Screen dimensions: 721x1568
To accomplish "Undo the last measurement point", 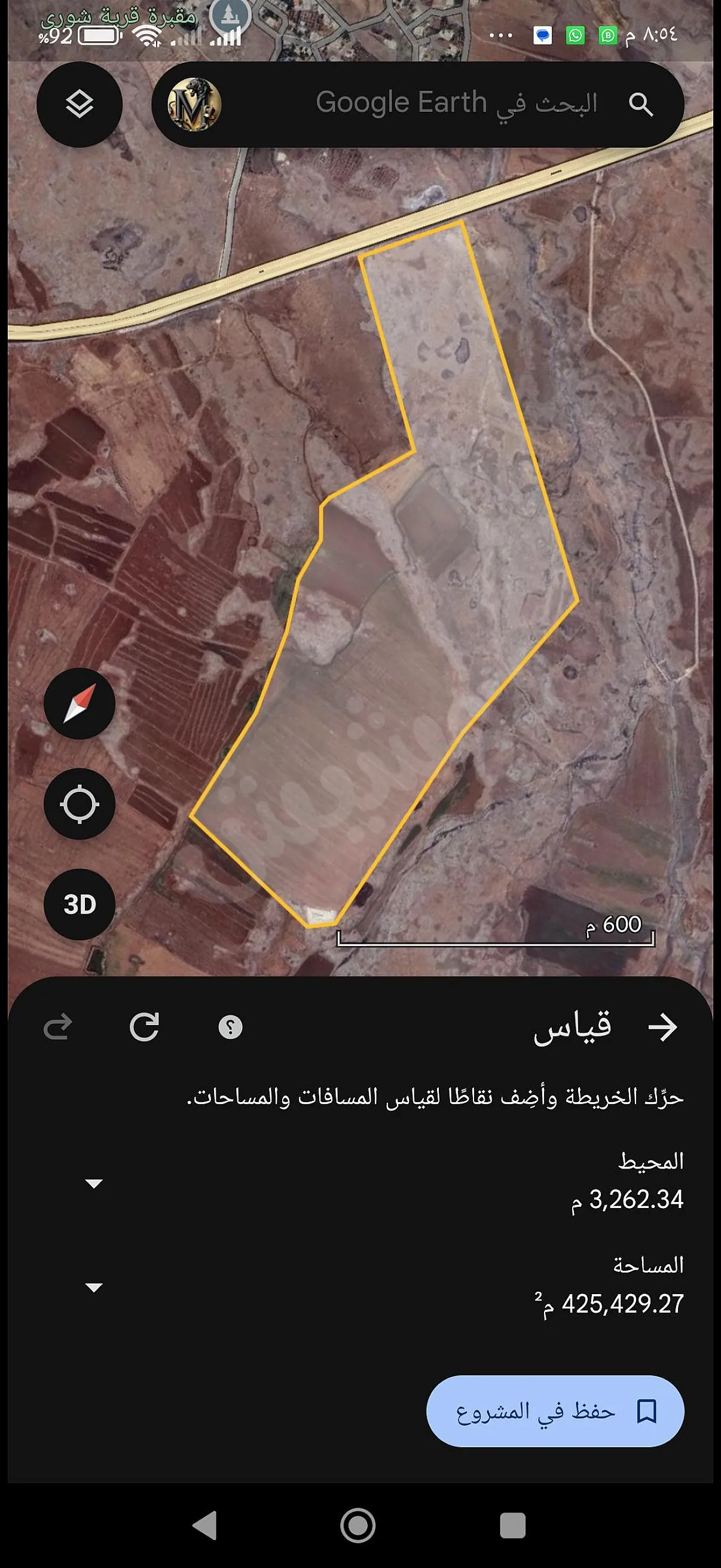I will tap(59, 1027).
